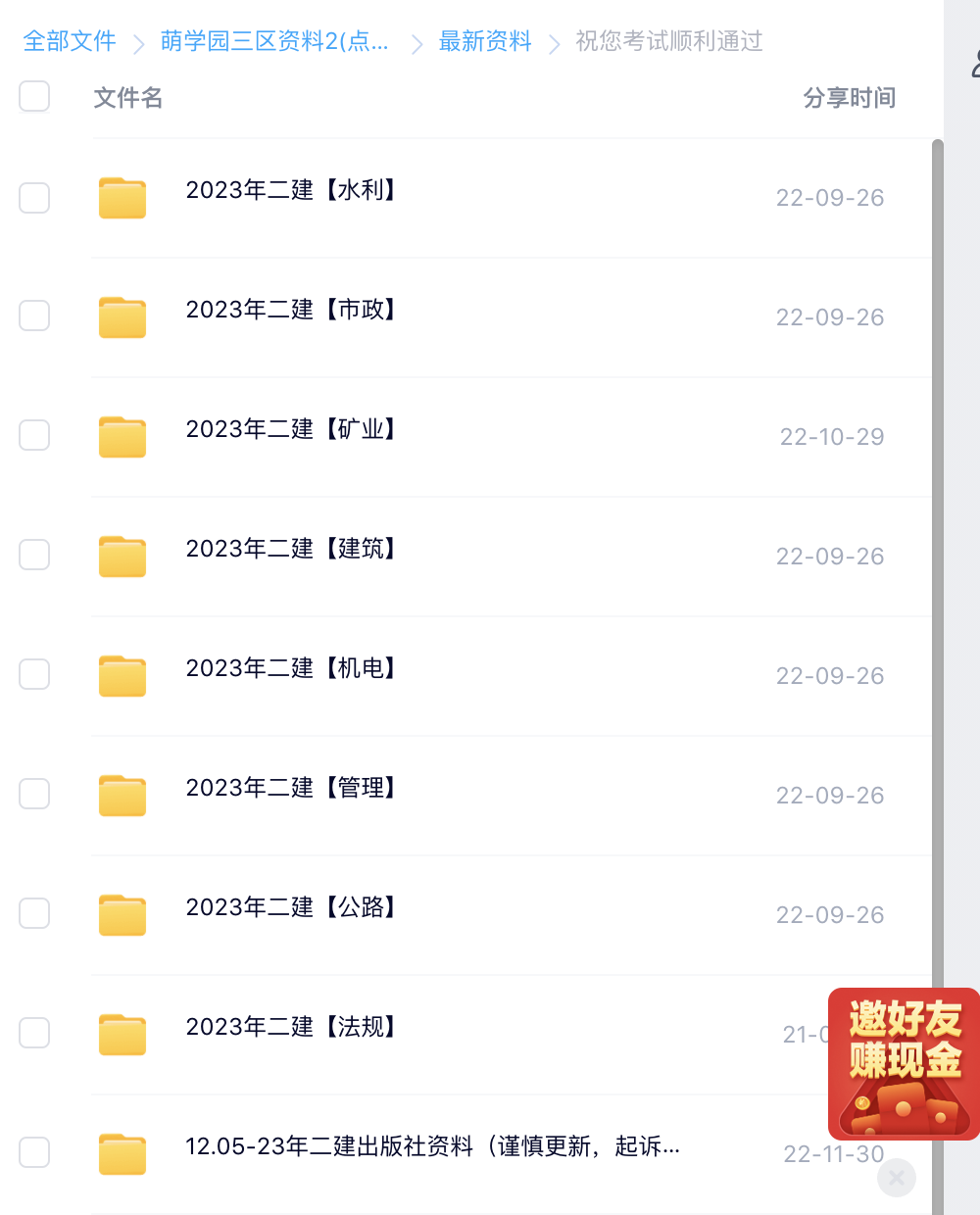Open the 邀好友赚现金 promo banner

pyautogui.click(x=903, y=1063)
